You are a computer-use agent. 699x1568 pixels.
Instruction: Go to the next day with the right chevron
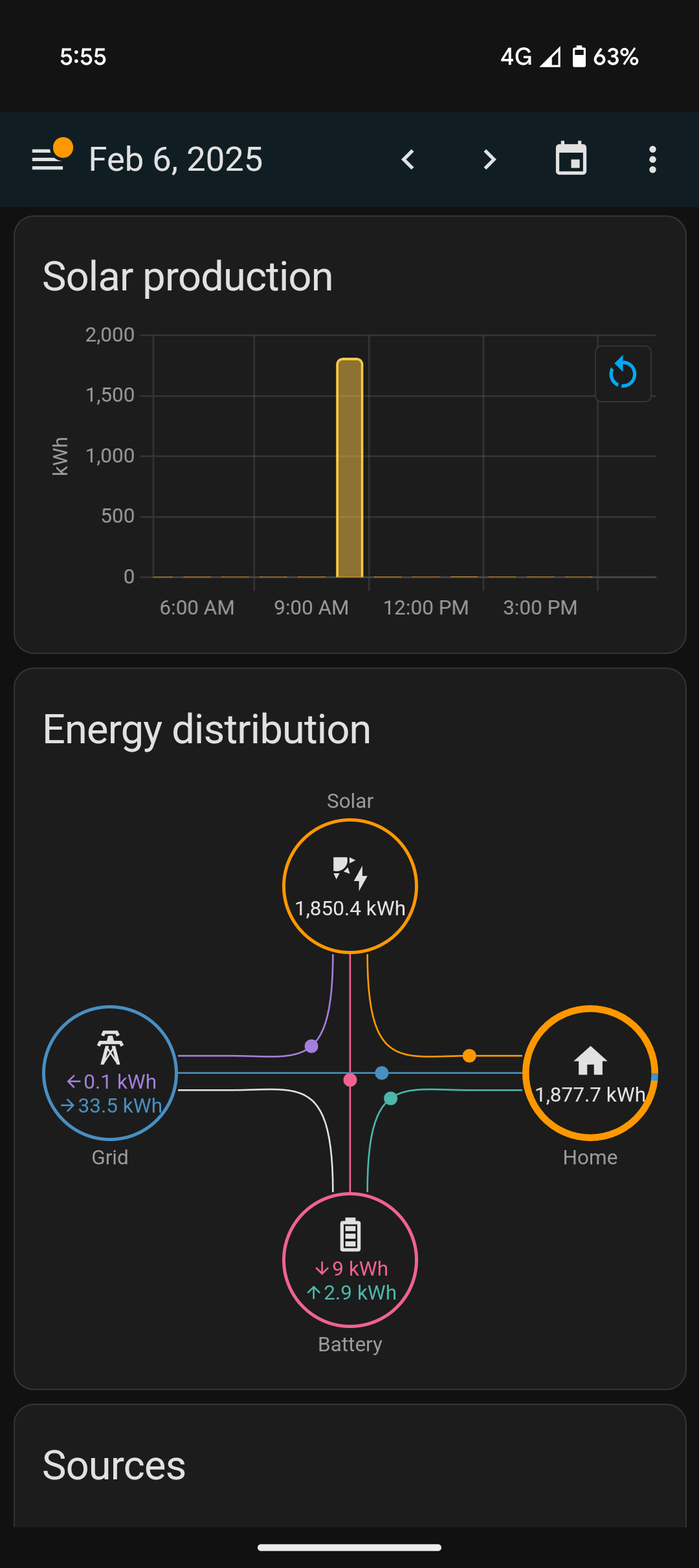pos(489,159)
